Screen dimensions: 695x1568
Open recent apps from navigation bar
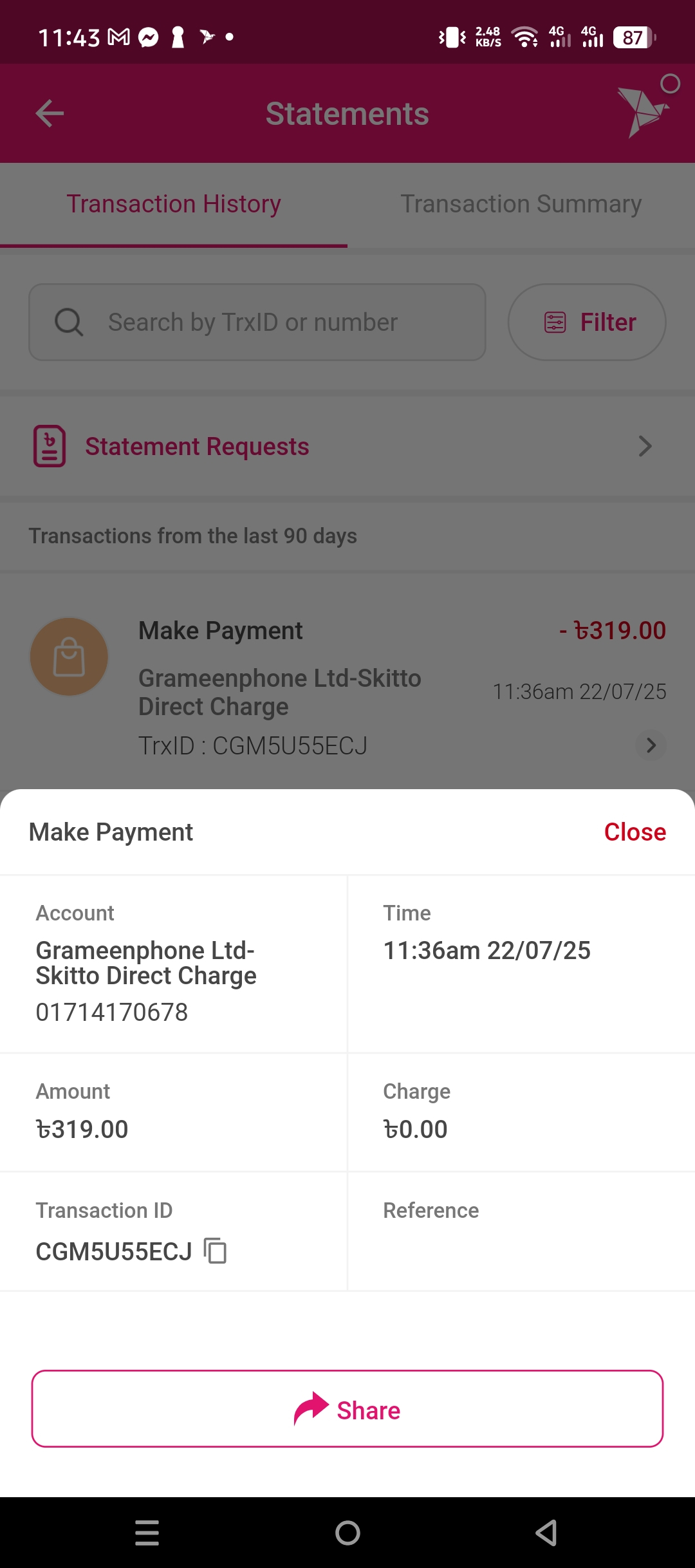click(x=147, y=1533)
